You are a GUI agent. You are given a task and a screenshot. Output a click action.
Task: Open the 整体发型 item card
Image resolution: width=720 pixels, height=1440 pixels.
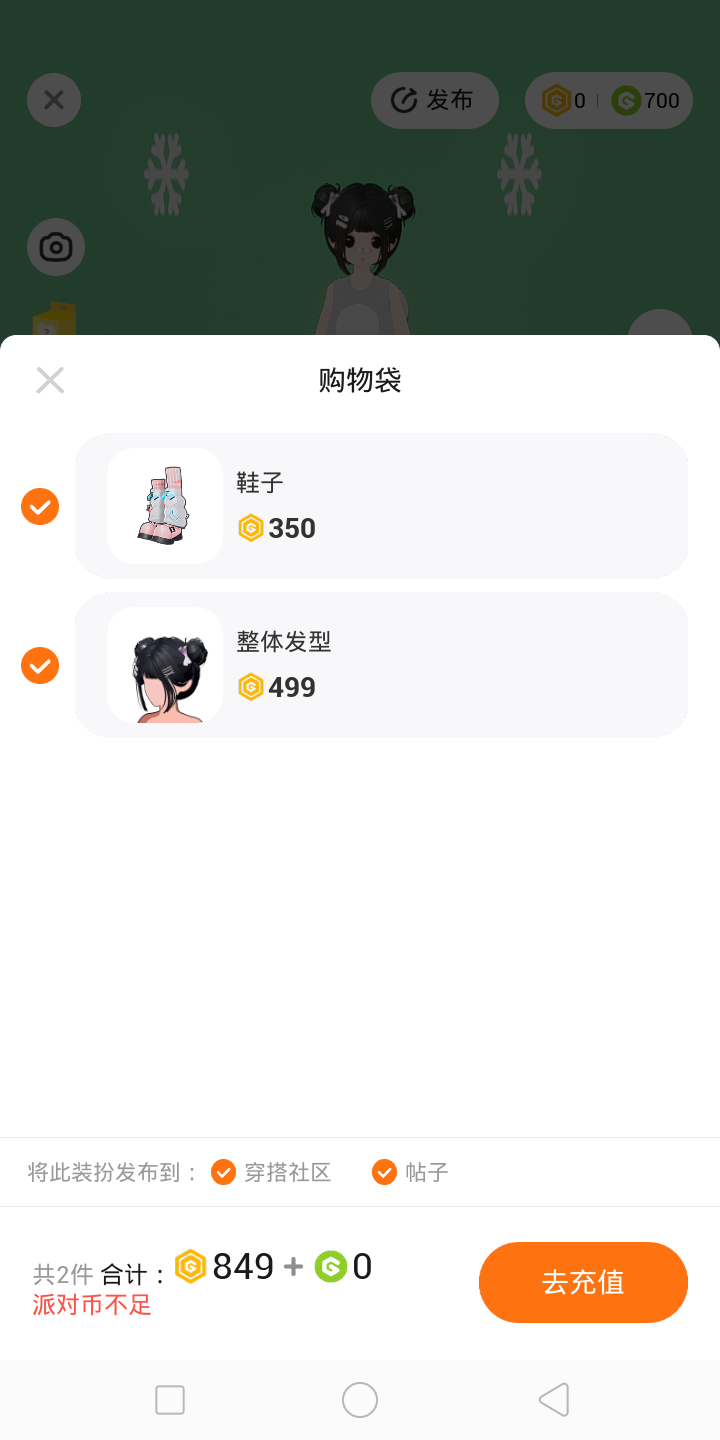tap(381, 665)
